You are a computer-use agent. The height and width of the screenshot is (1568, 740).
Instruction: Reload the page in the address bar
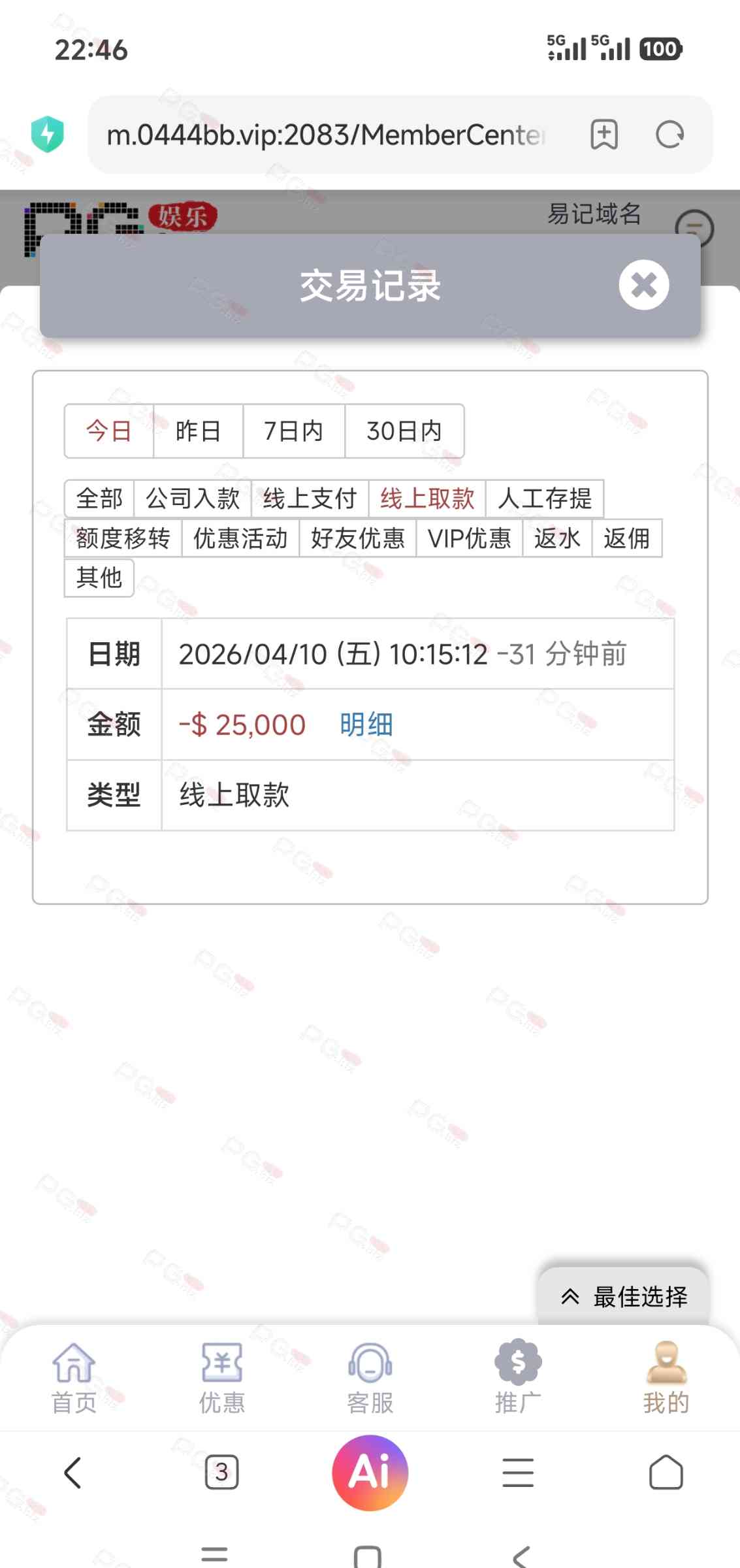[669, 135]
